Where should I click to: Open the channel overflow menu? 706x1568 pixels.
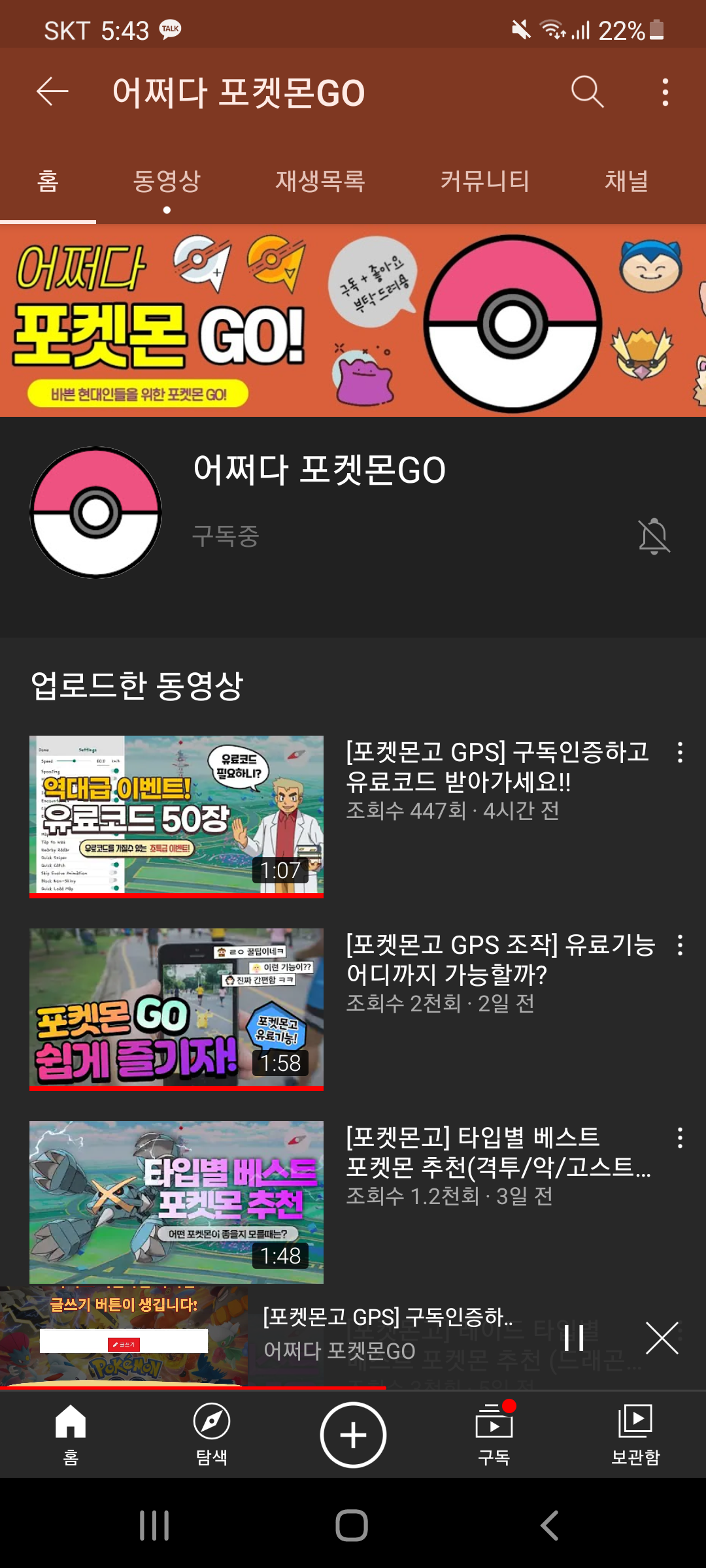tap(665, 92)
